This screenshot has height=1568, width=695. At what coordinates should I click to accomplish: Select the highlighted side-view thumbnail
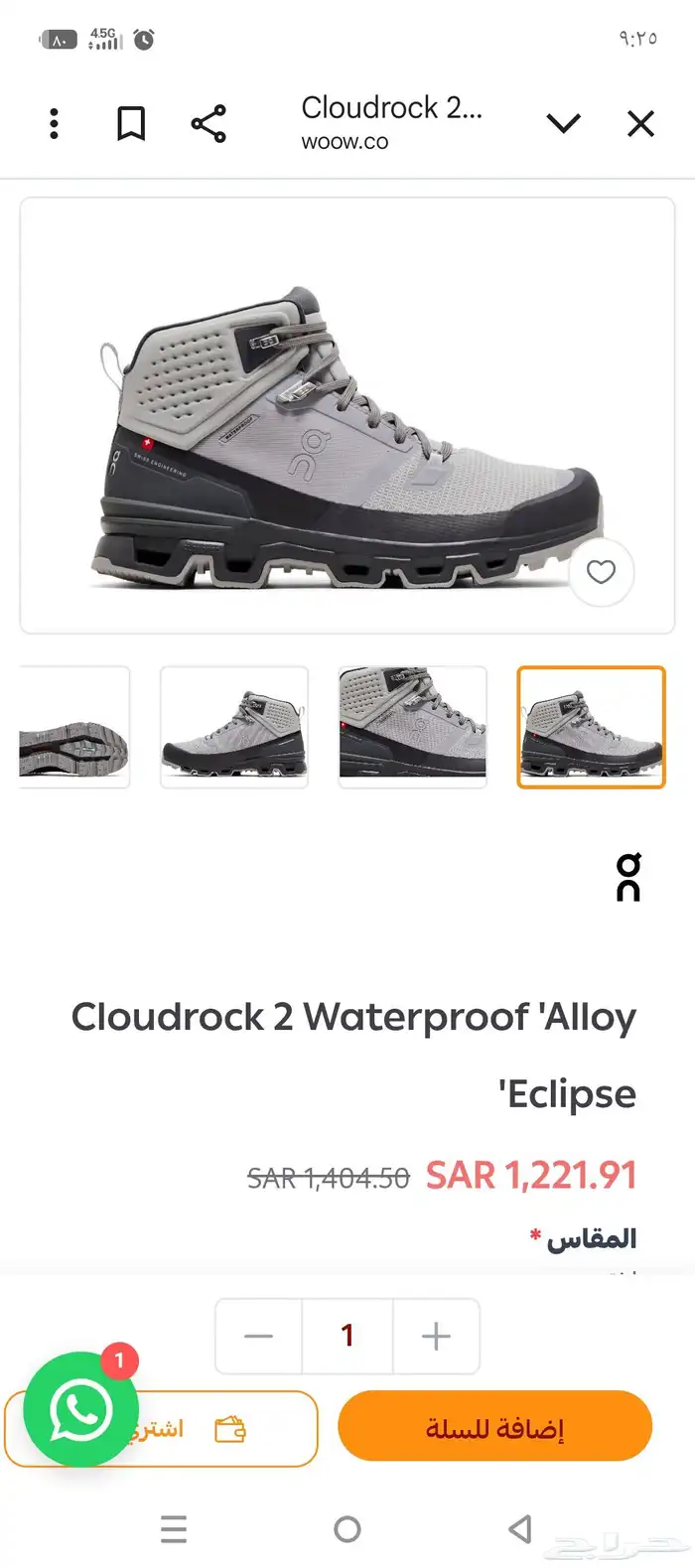tap(591, 728)
